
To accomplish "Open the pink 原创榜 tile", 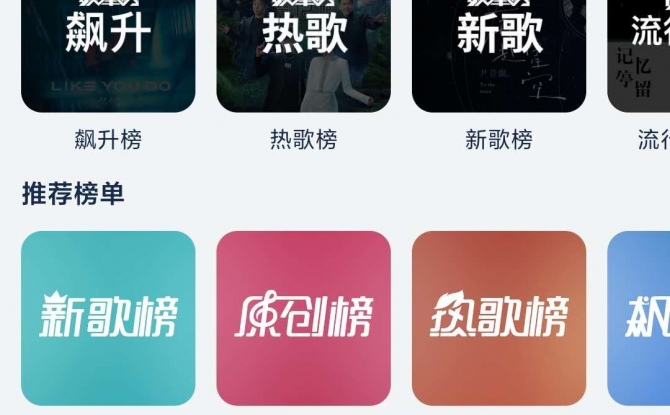I will point(303,317).
